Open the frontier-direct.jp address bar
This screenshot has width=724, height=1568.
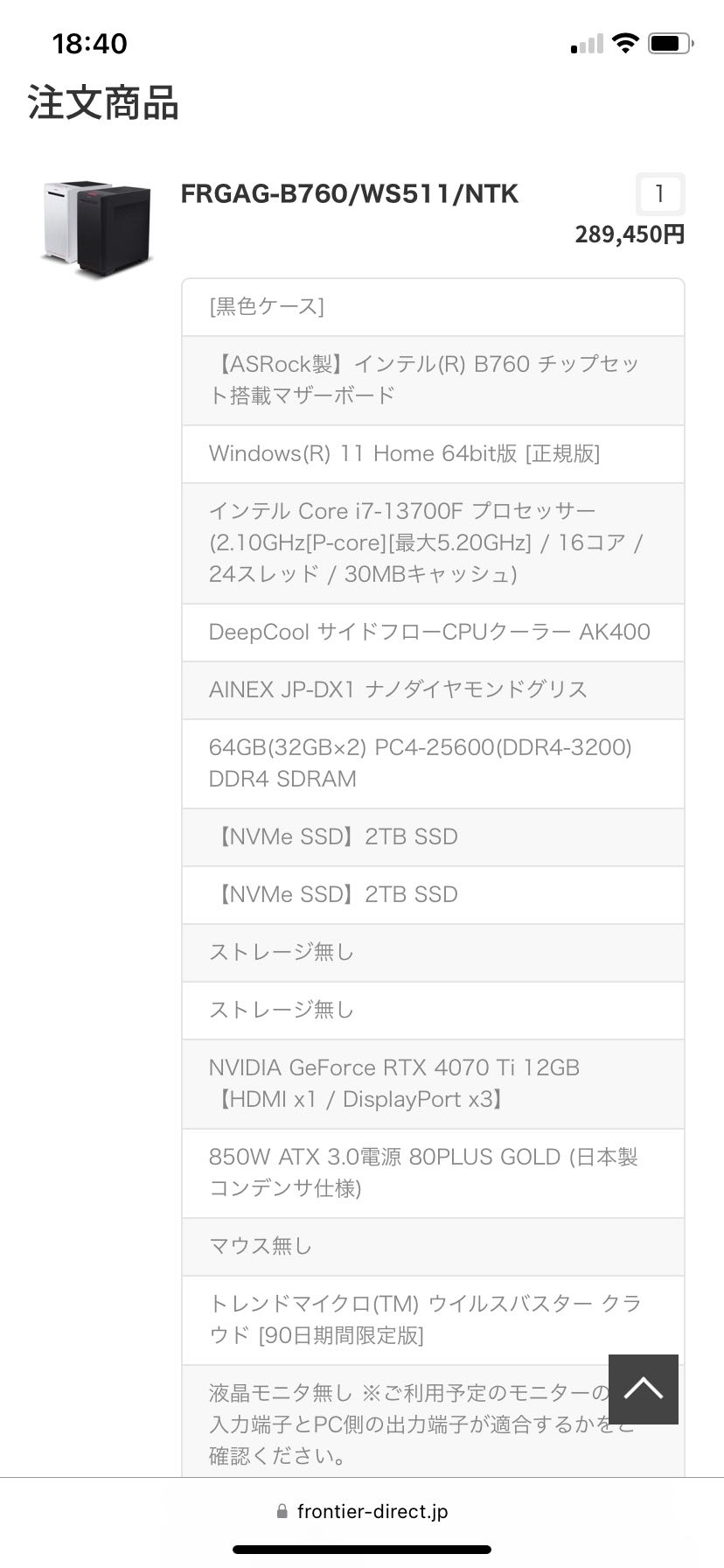pos(362,1511)
